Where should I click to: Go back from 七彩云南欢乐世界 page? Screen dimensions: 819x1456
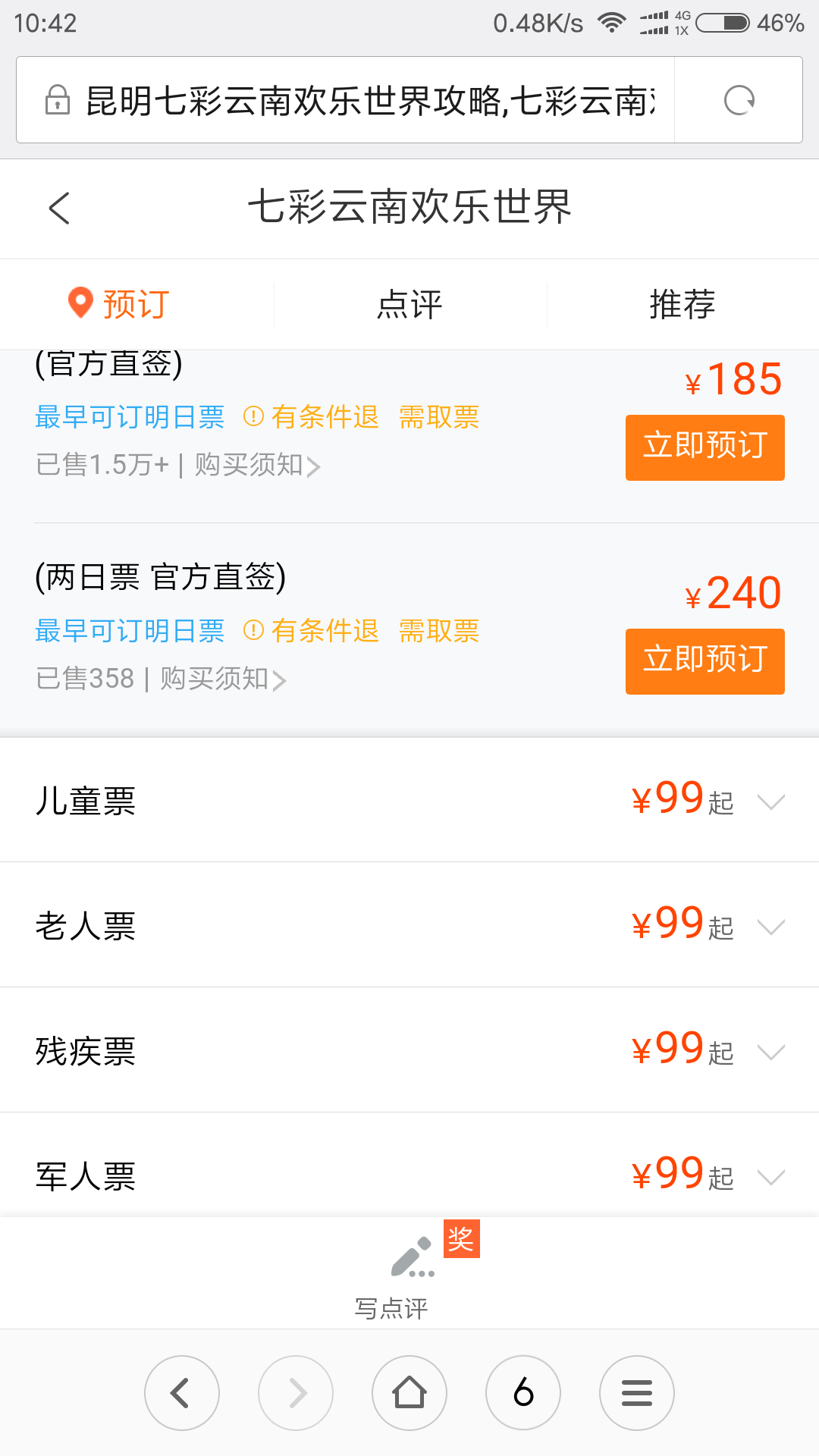[x=59, y=208]
